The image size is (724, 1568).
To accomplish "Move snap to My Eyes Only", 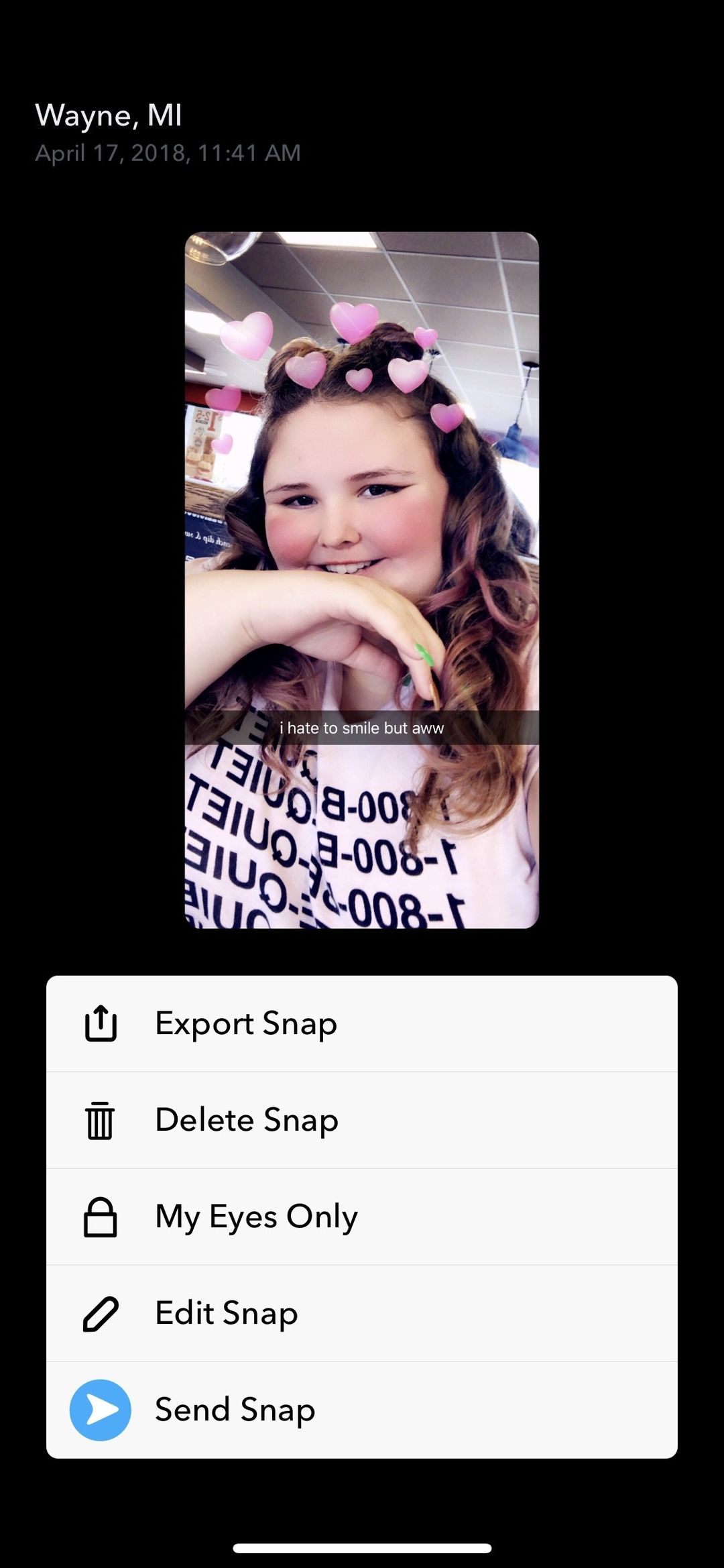I will (362, 1217).
